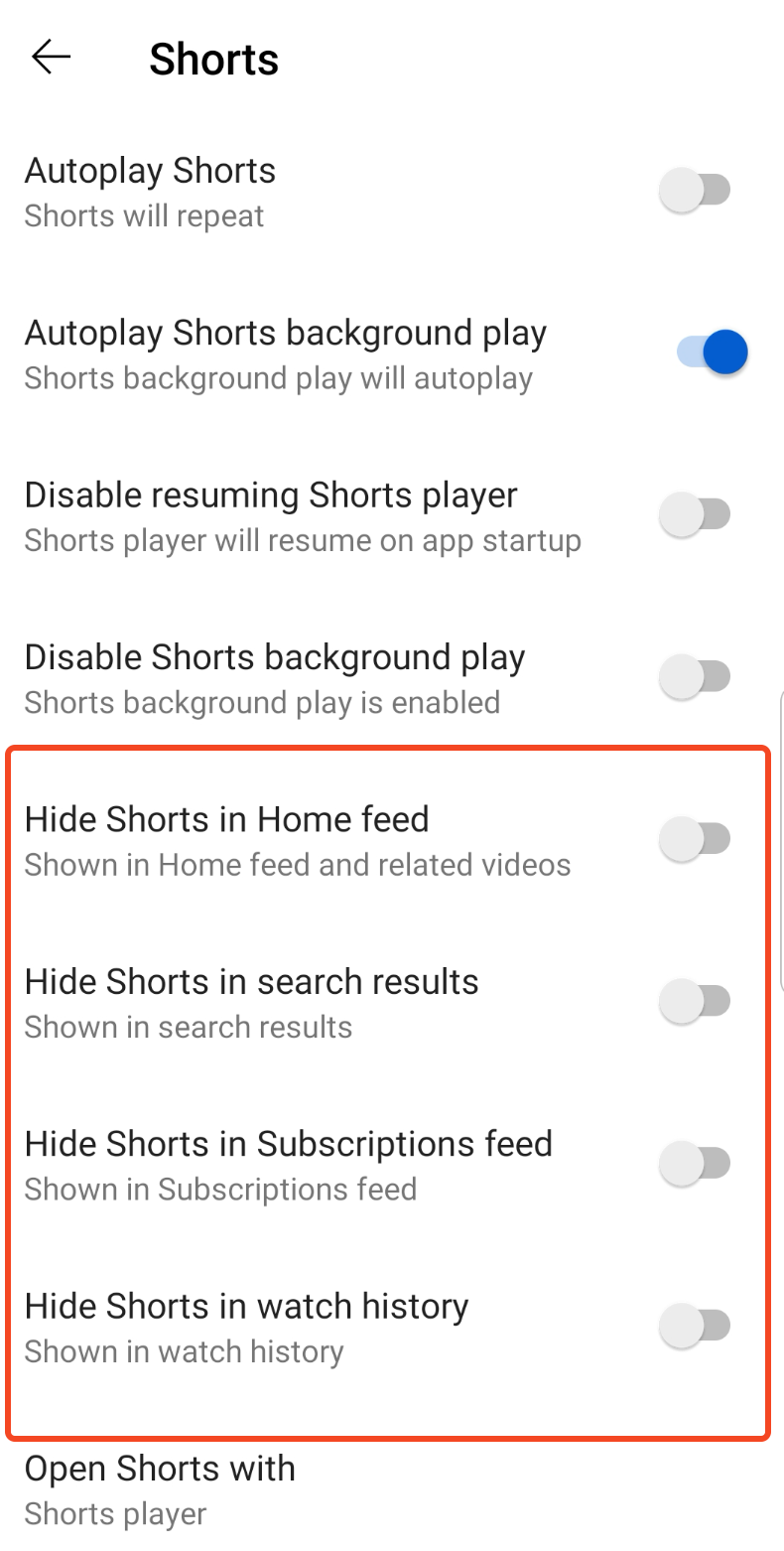Select the Autoplay Shorts settings row
The height and width of the screenshot is (1551, 784).
point(150,170)
